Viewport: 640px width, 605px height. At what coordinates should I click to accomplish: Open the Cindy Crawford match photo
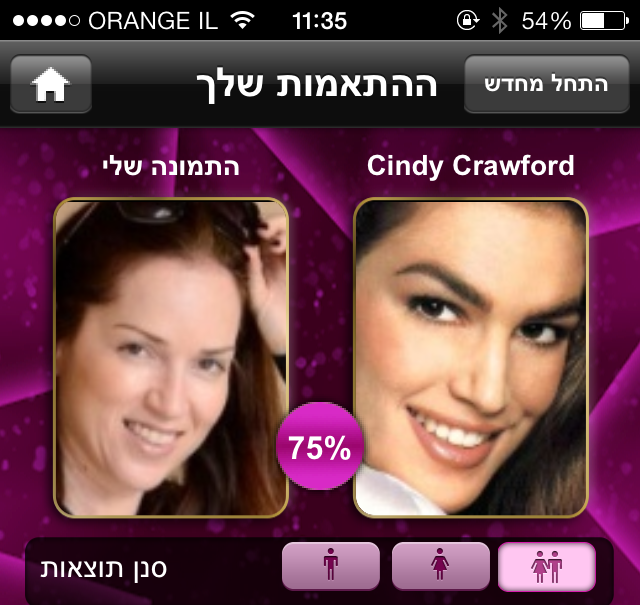click(471, 356)
